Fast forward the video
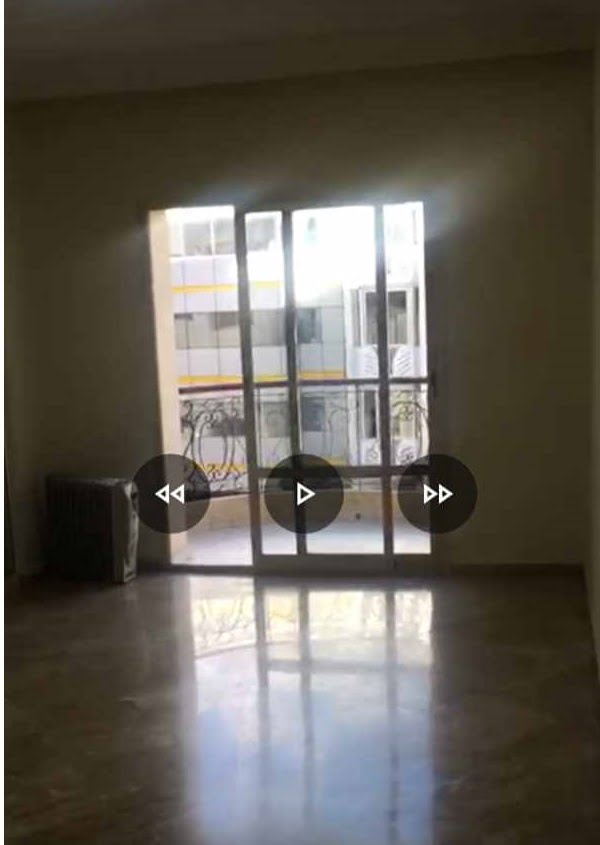The image size is (600, 845). (x=437, y=494)
